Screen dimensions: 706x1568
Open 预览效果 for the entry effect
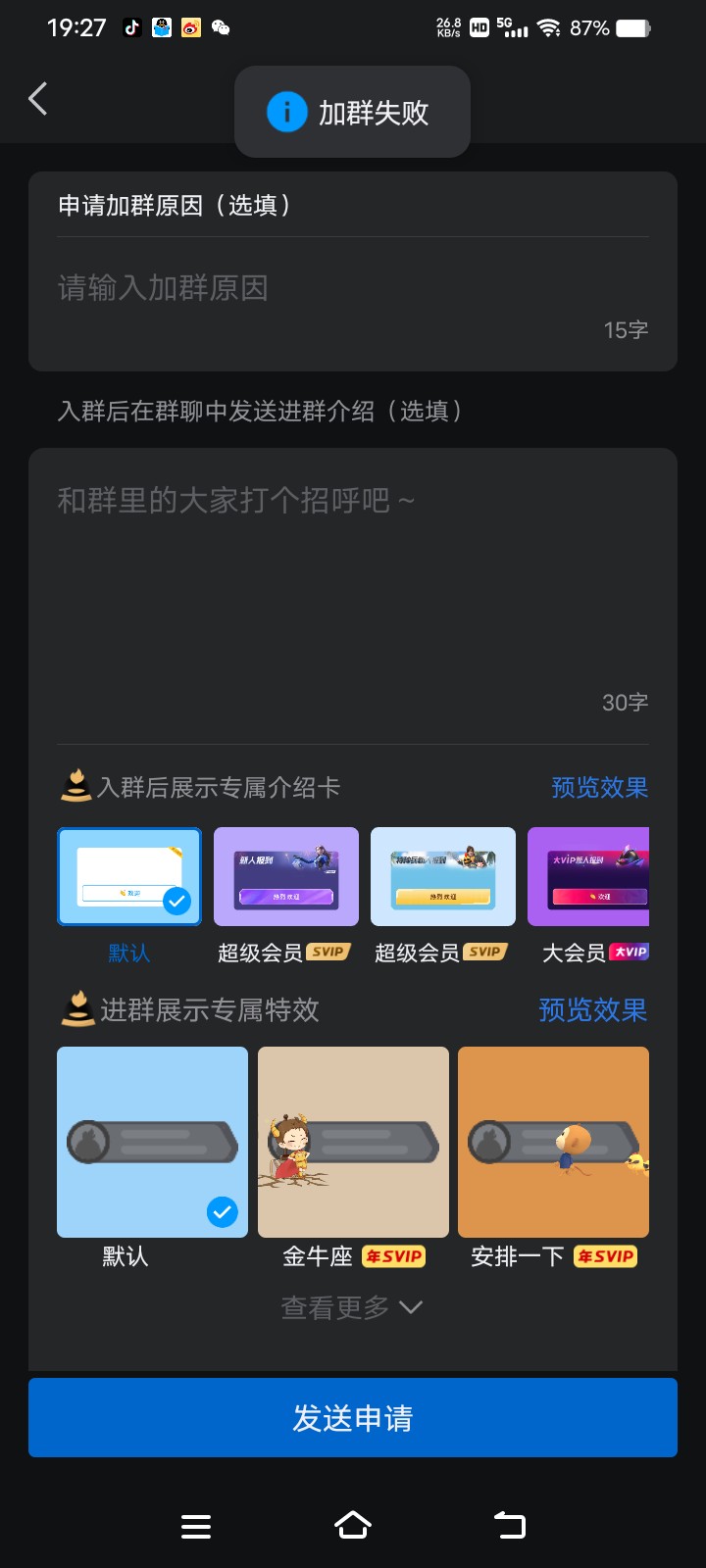click(593, 1009)
